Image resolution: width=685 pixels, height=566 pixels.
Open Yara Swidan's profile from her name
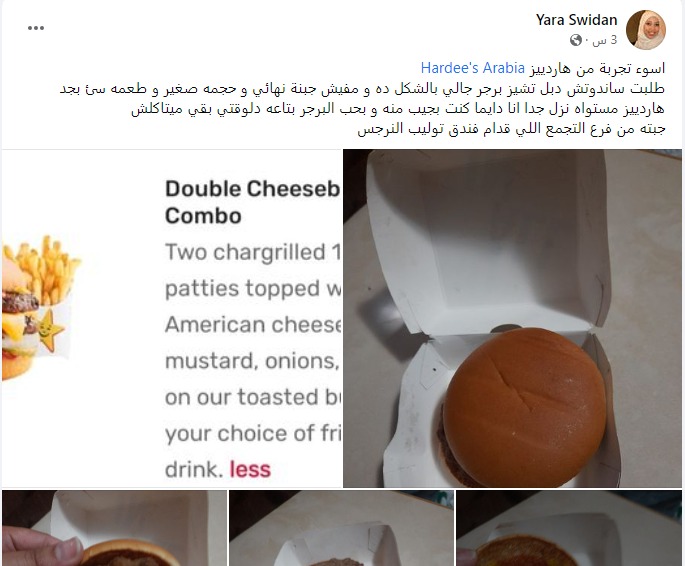577,20
